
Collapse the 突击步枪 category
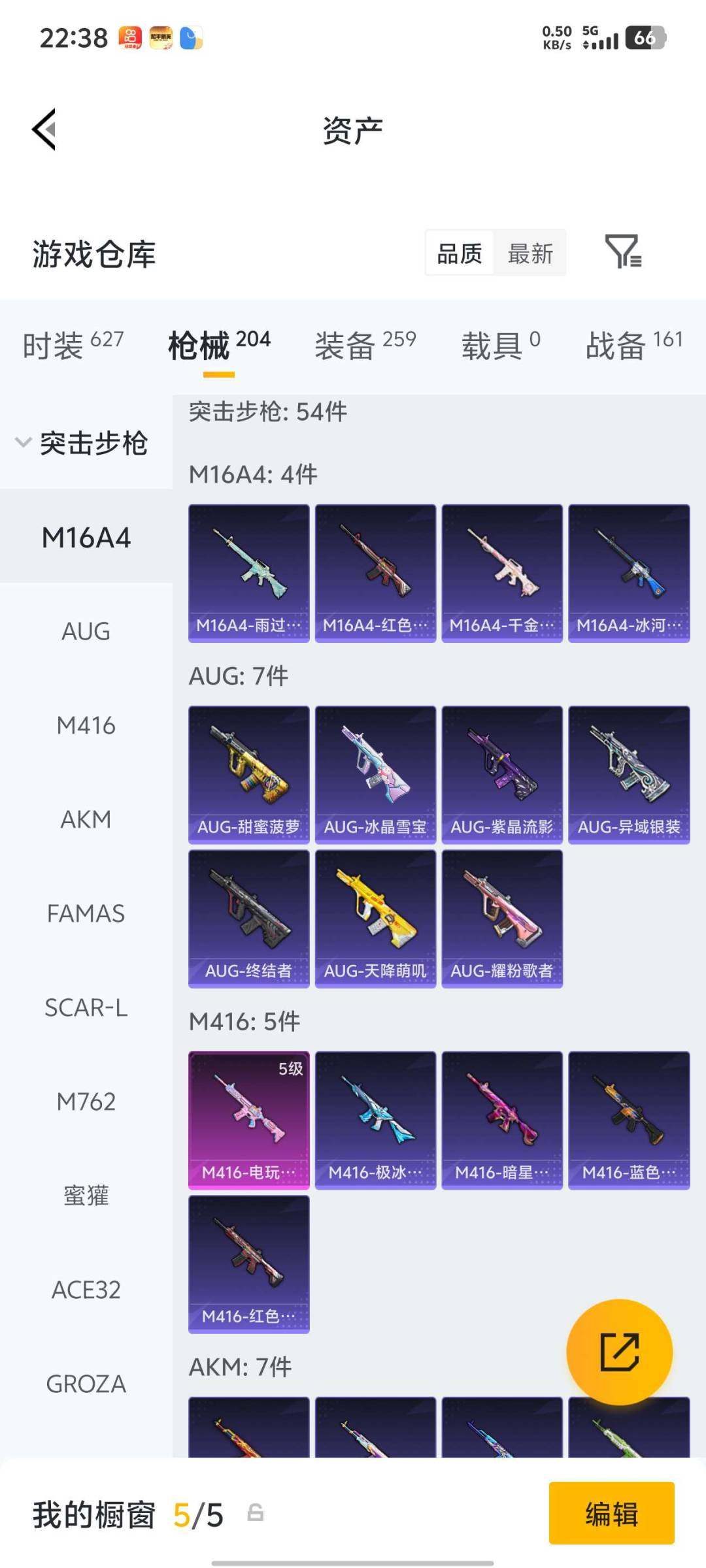pos(82,443)
